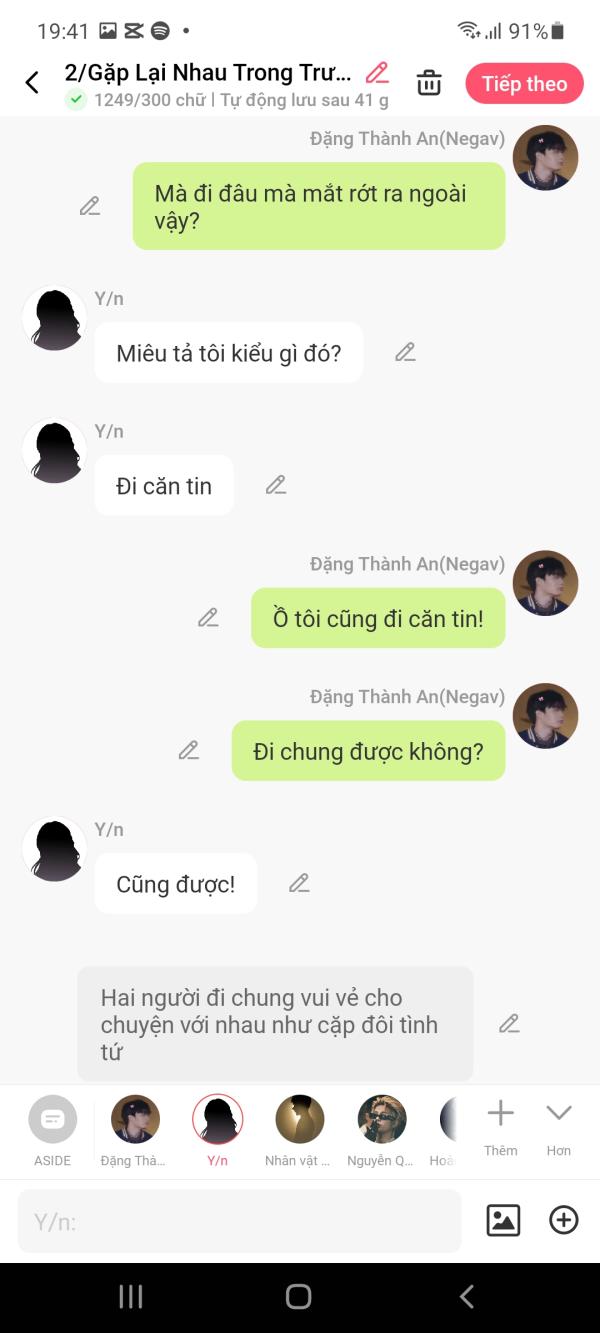This screenshot has width=600, height=1333.
Task: Select the ASIDE narrator option
Action: point(52,1132)
